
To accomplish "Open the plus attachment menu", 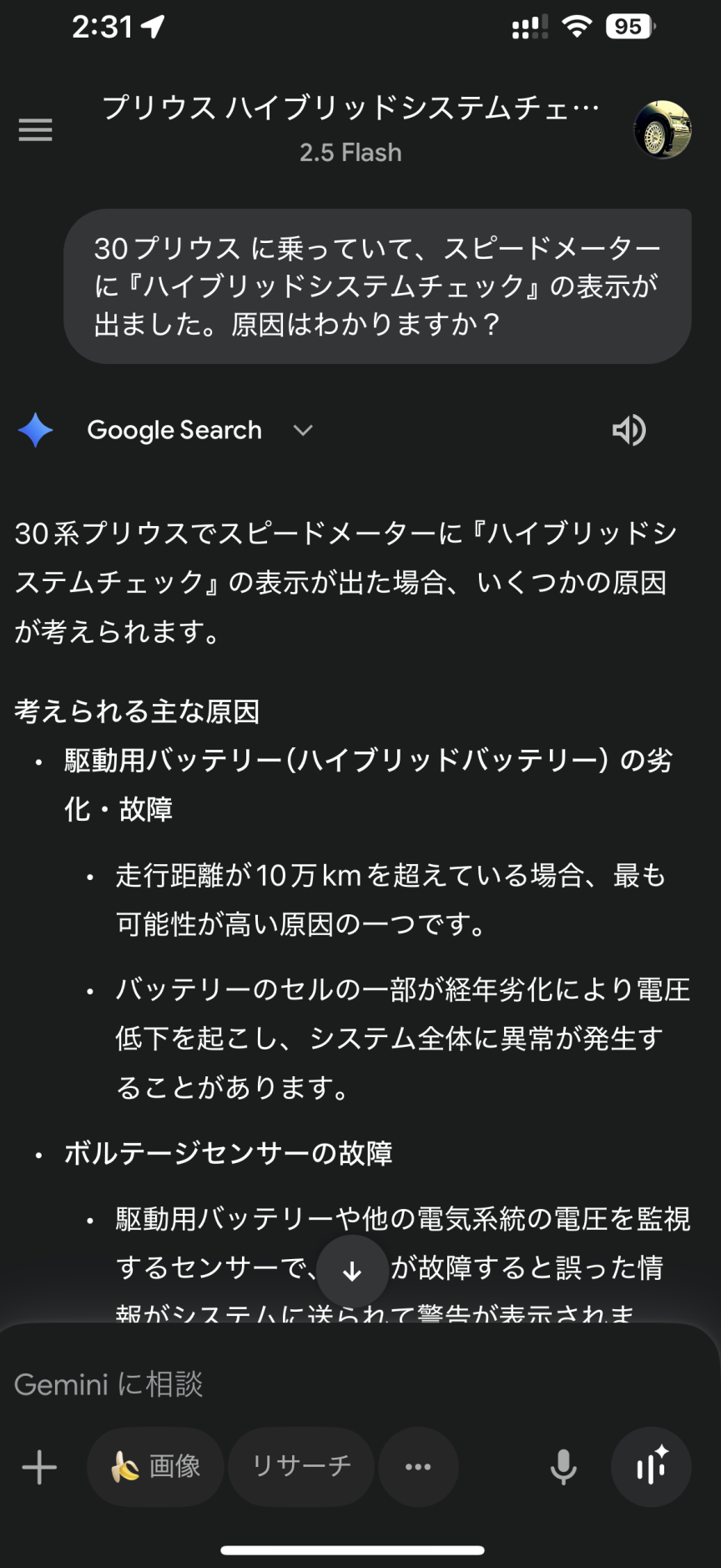I will [39, 1467].
